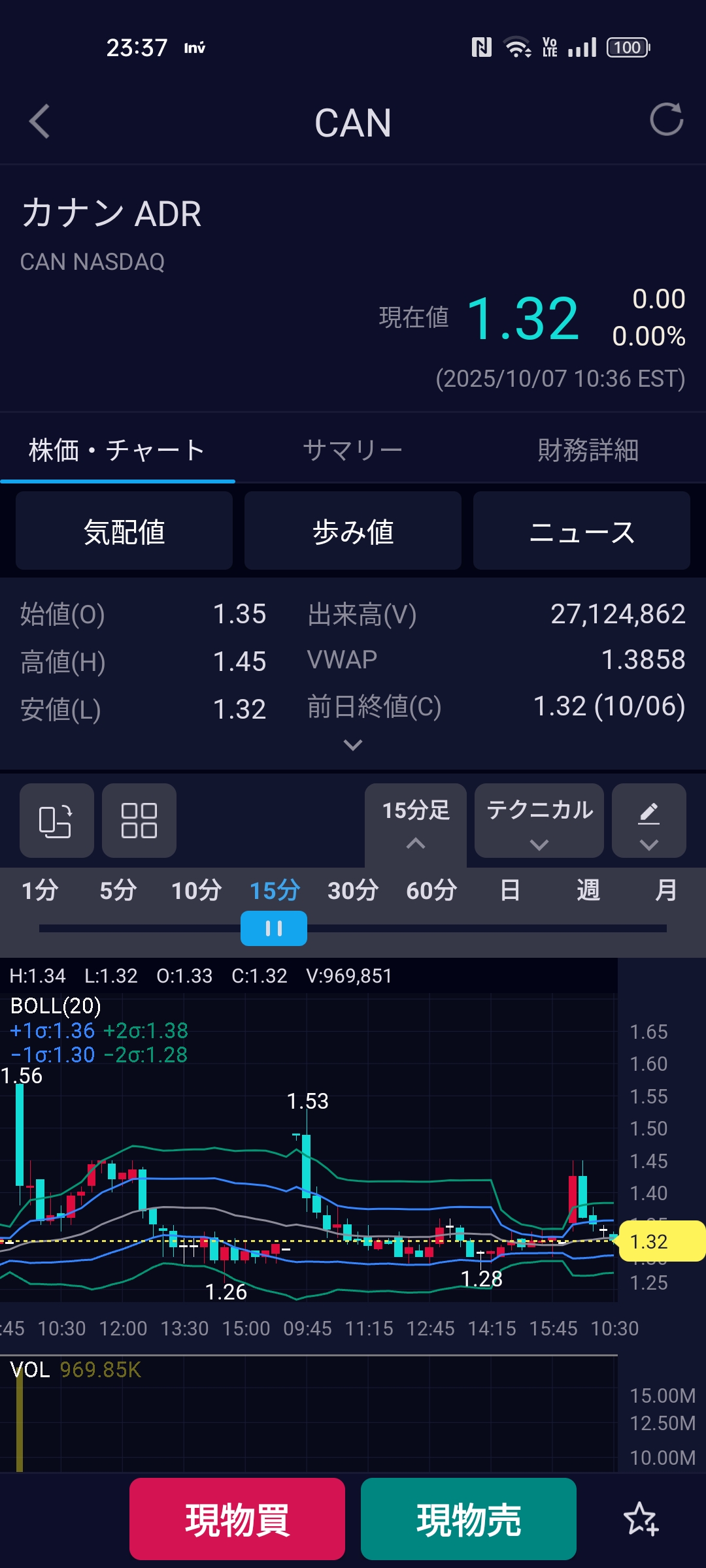706x1568 pixels.
Task: Select the 1分 chart interval
Action: click(40, 890)
